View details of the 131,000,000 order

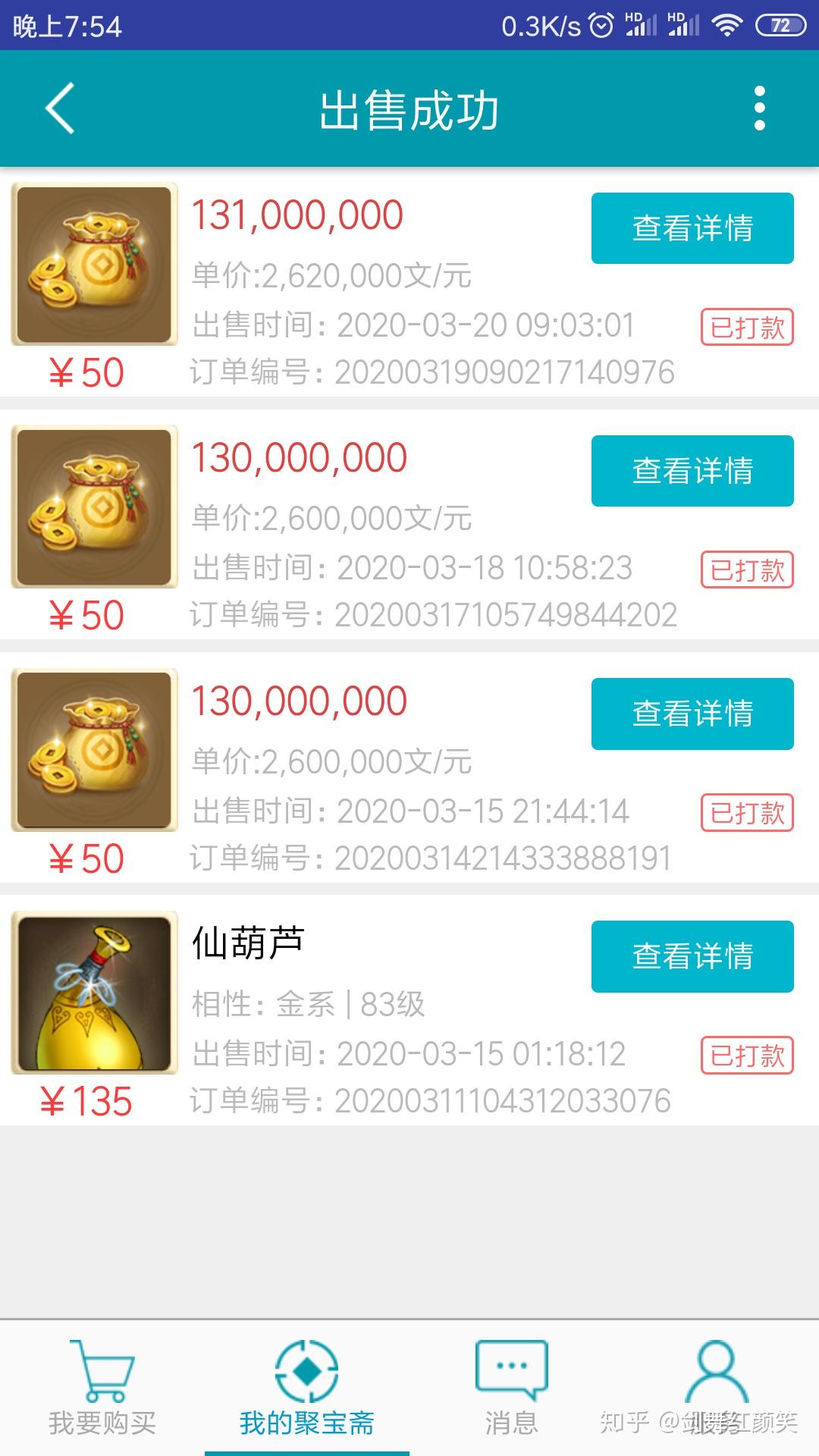[x=692, y=228]
